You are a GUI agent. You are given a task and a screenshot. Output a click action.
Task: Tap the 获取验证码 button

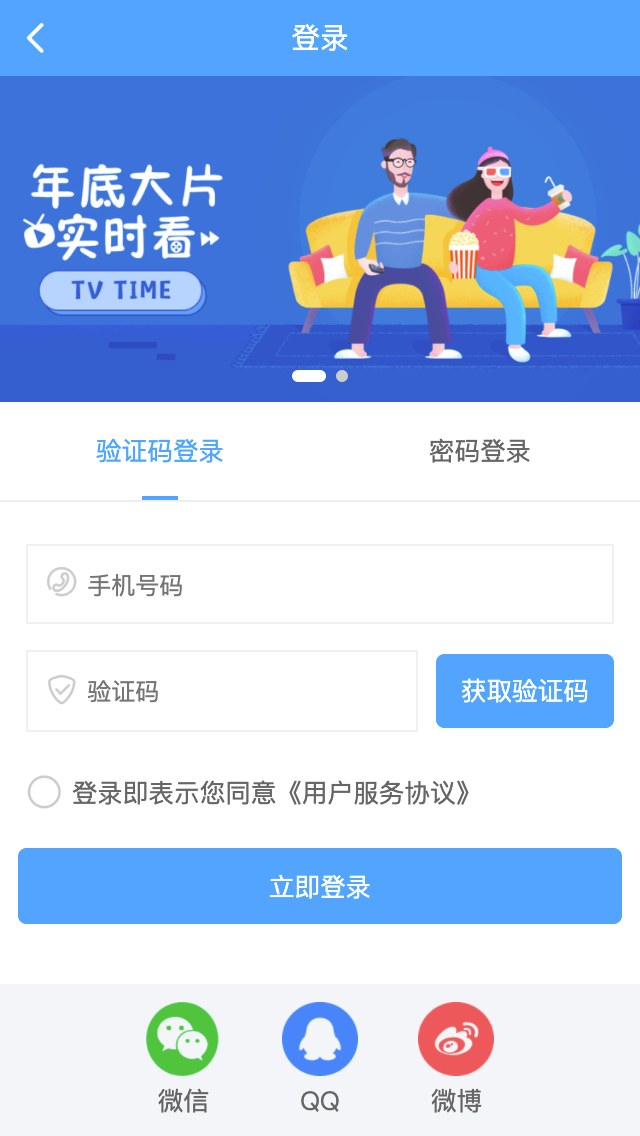click(525, 691)
